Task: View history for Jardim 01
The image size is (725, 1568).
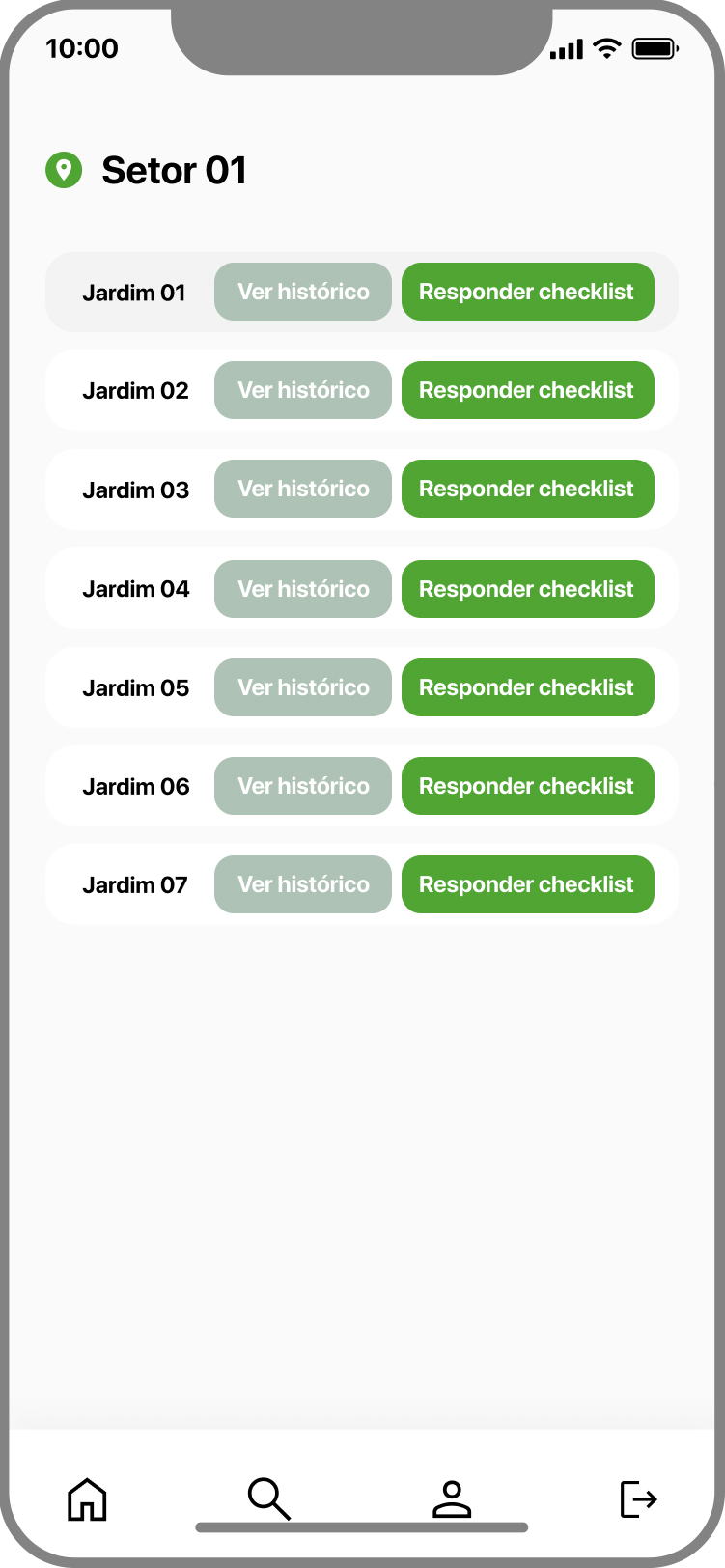Action: click(x=303, y=292)
